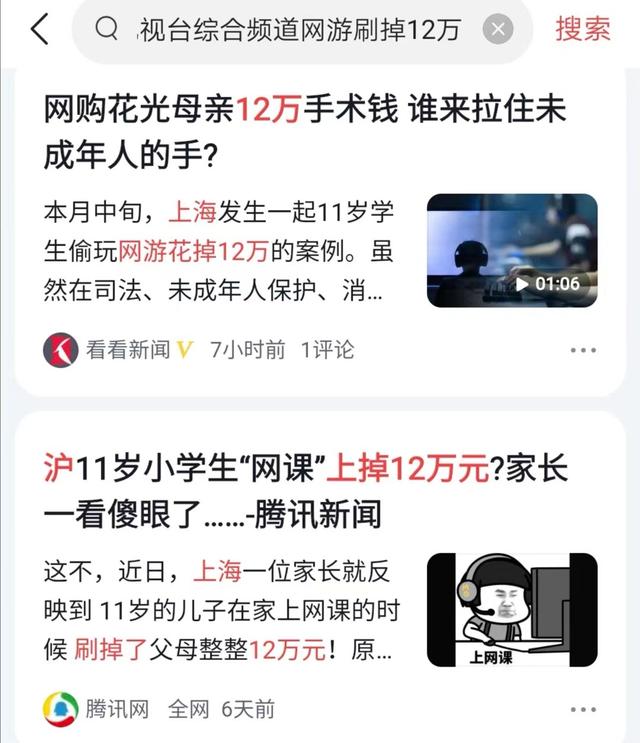Tap the search query input field

click(290, 30)
